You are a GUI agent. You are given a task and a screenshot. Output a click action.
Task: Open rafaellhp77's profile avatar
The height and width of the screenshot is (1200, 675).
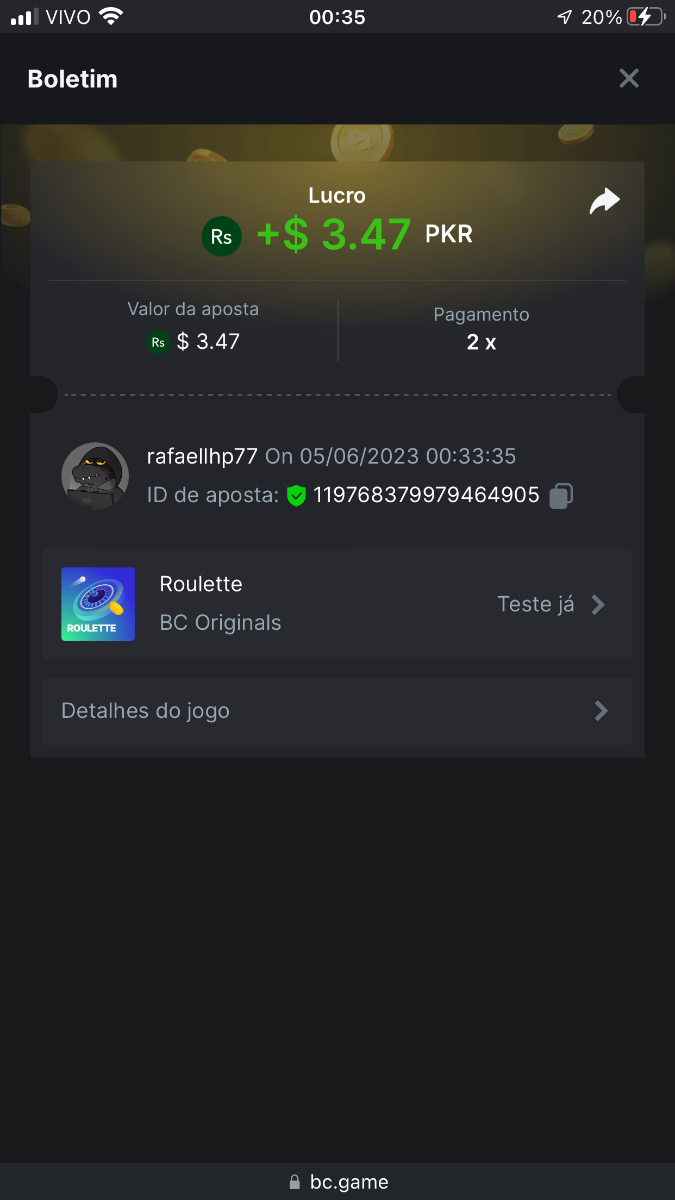point(95,476)
